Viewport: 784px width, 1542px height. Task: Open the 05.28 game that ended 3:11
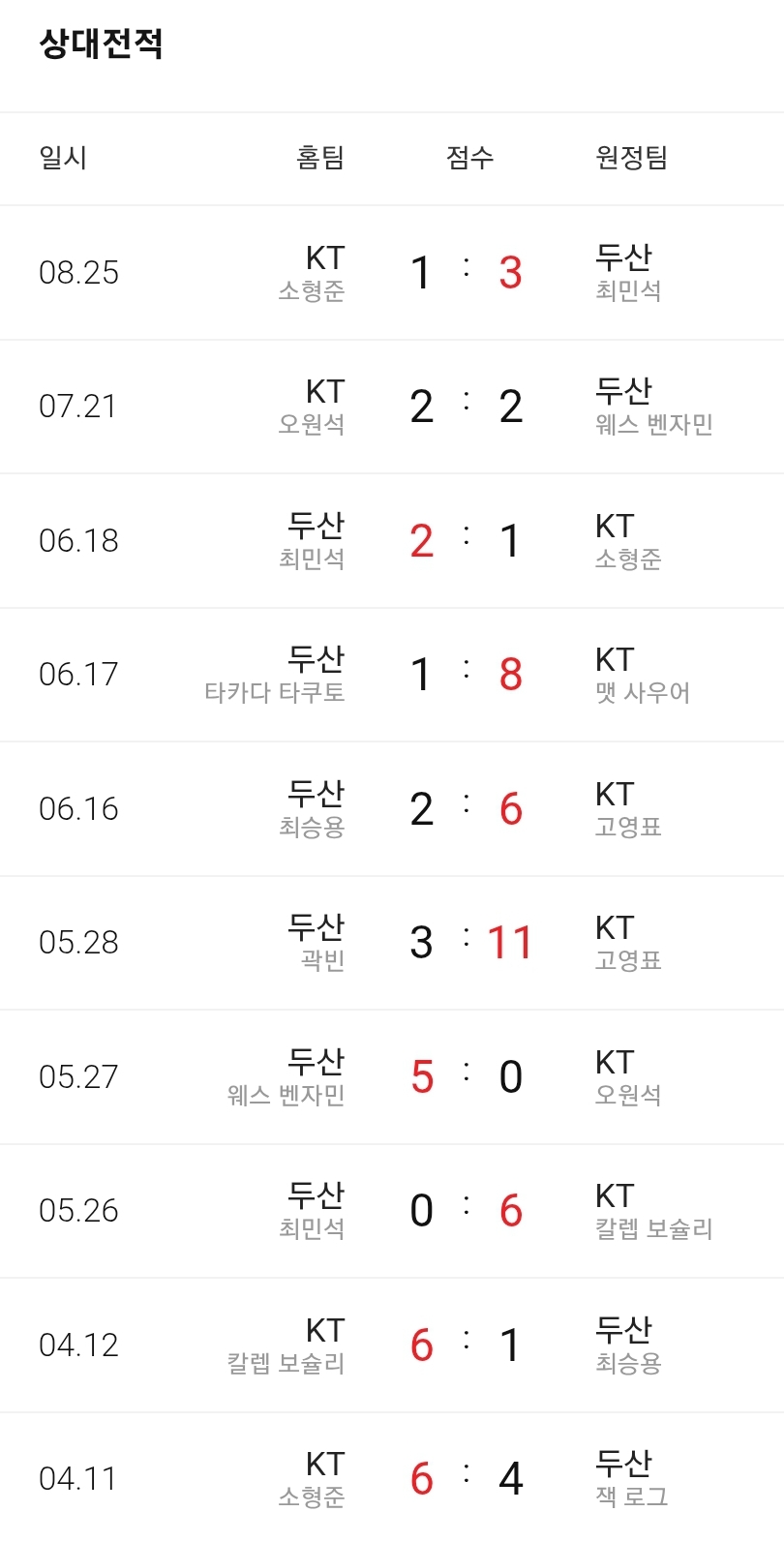point(392,943)
